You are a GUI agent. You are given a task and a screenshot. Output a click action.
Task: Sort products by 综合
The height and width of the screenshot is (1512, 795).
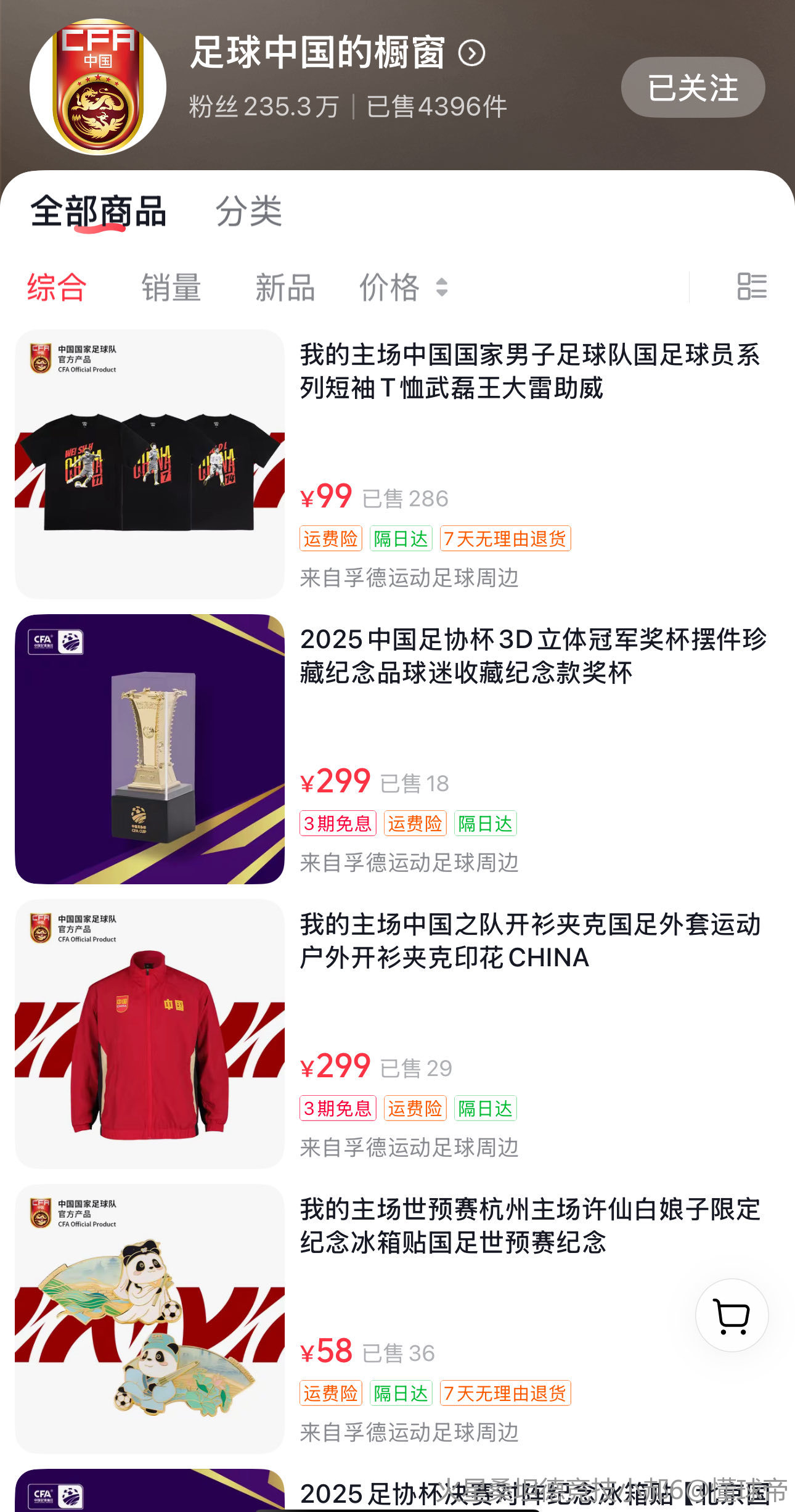tap(56, 287)
